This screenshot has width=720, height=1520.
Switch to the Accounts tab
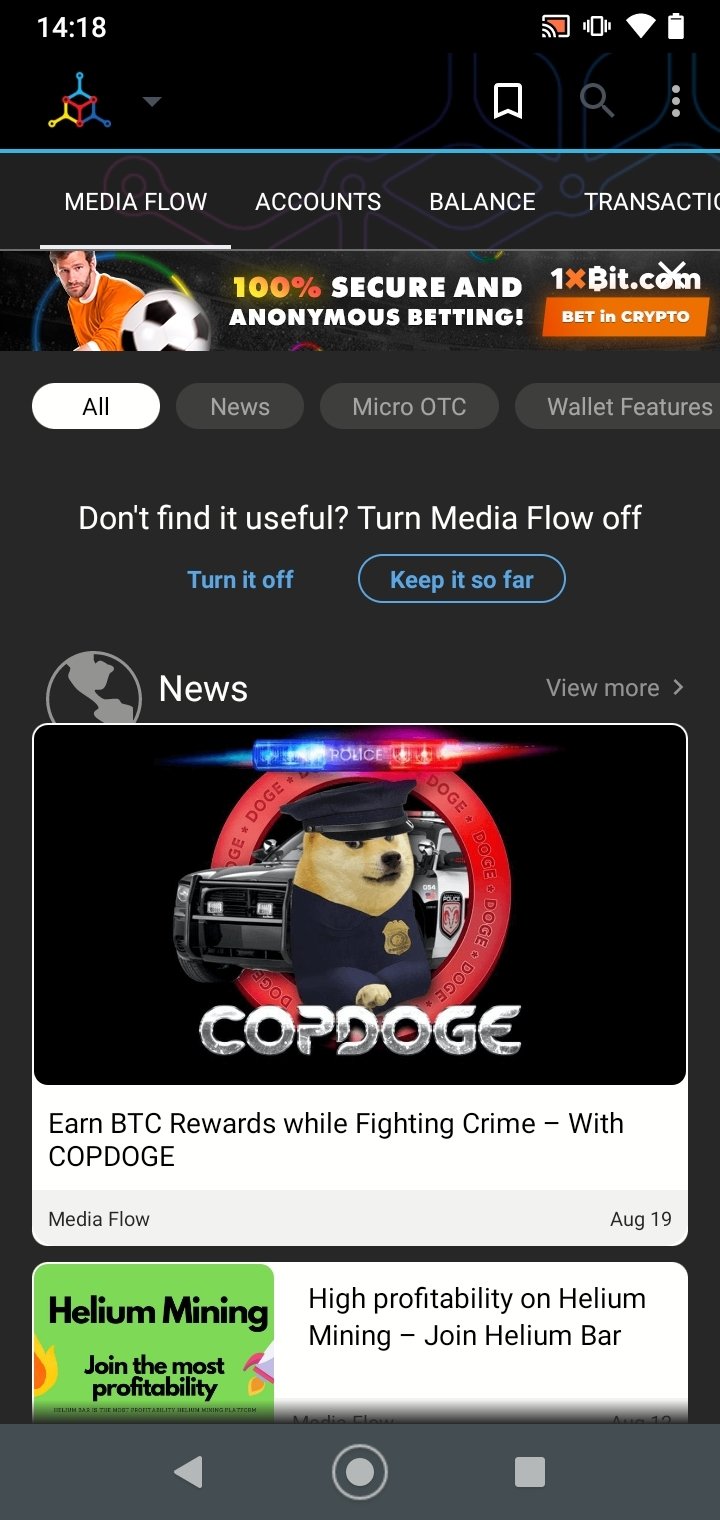[318, 202]
